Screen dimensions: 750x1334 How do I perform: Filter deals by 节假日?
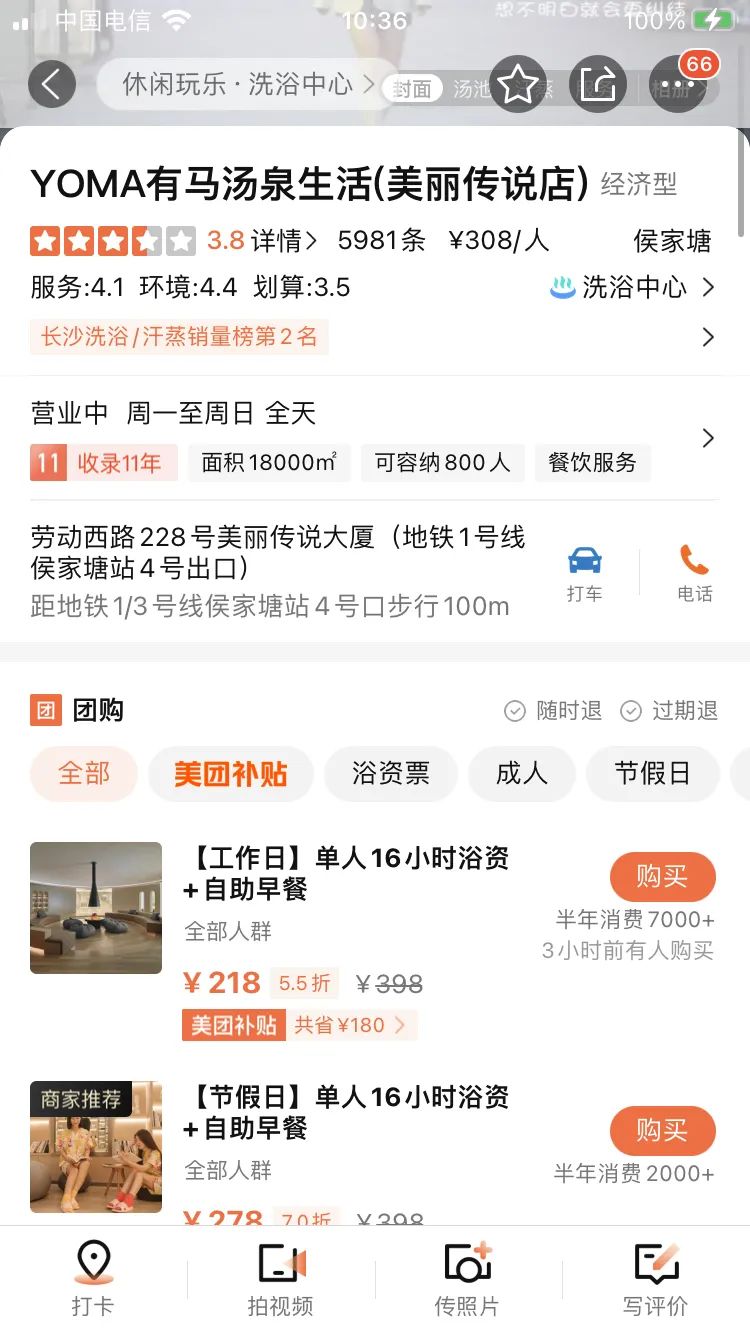click(x=652, y=774)
